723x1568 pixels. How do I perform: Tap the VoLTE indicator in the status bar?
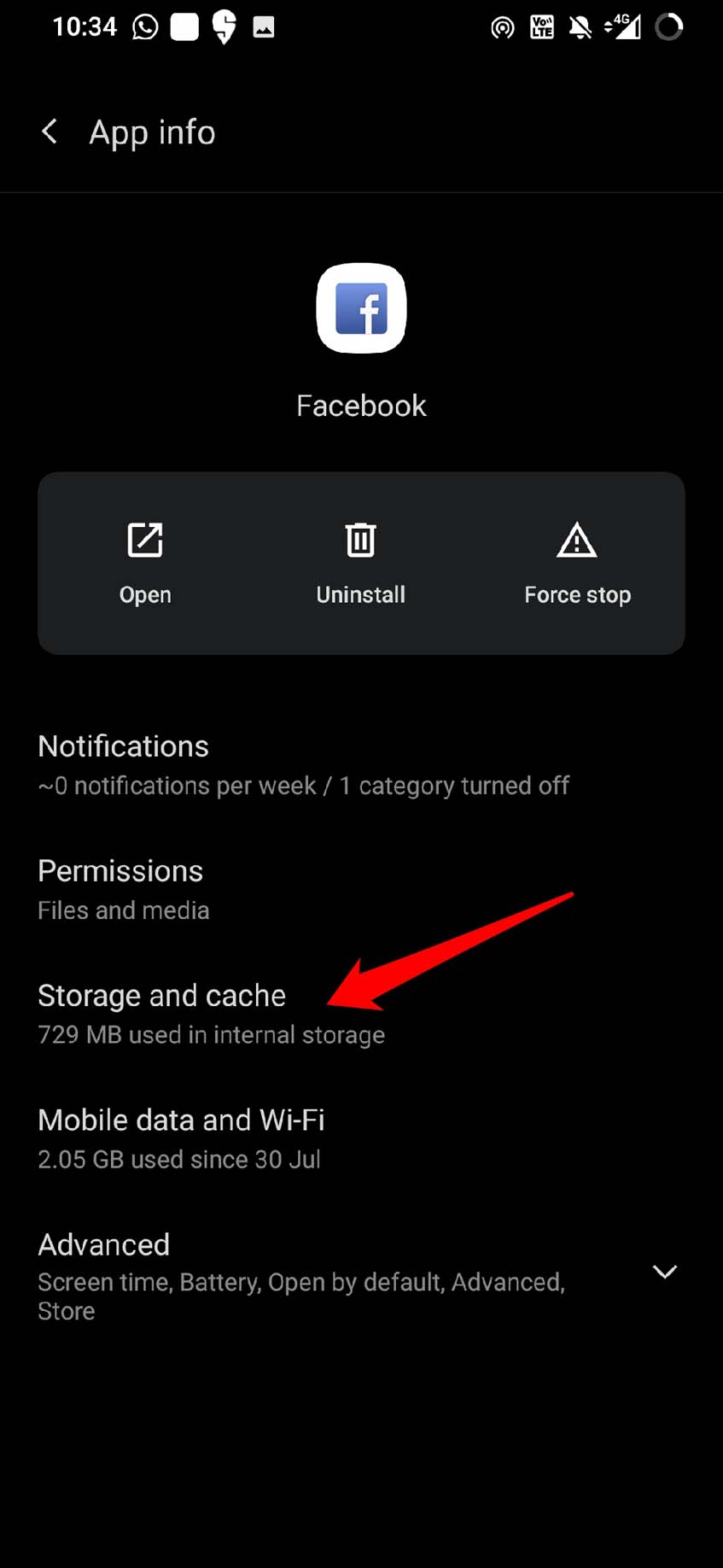(x=541, y=26)
